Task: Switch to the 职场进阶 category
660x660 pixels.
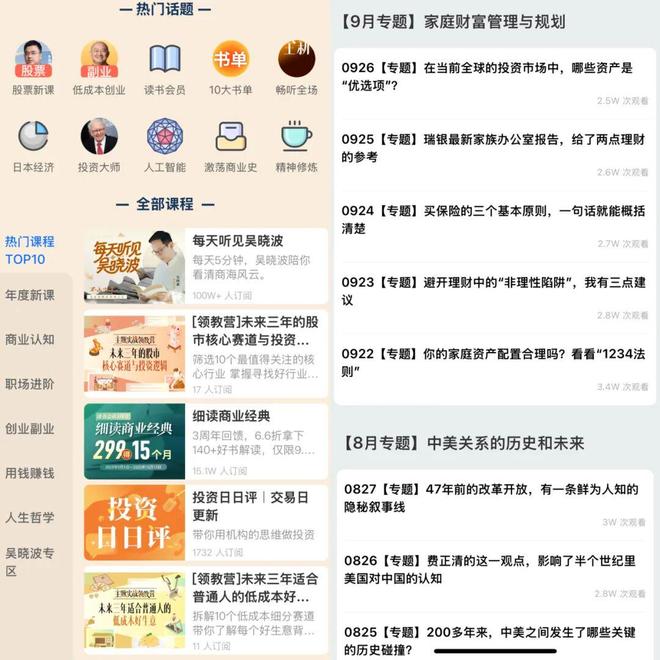Action: tap(30, 384)
